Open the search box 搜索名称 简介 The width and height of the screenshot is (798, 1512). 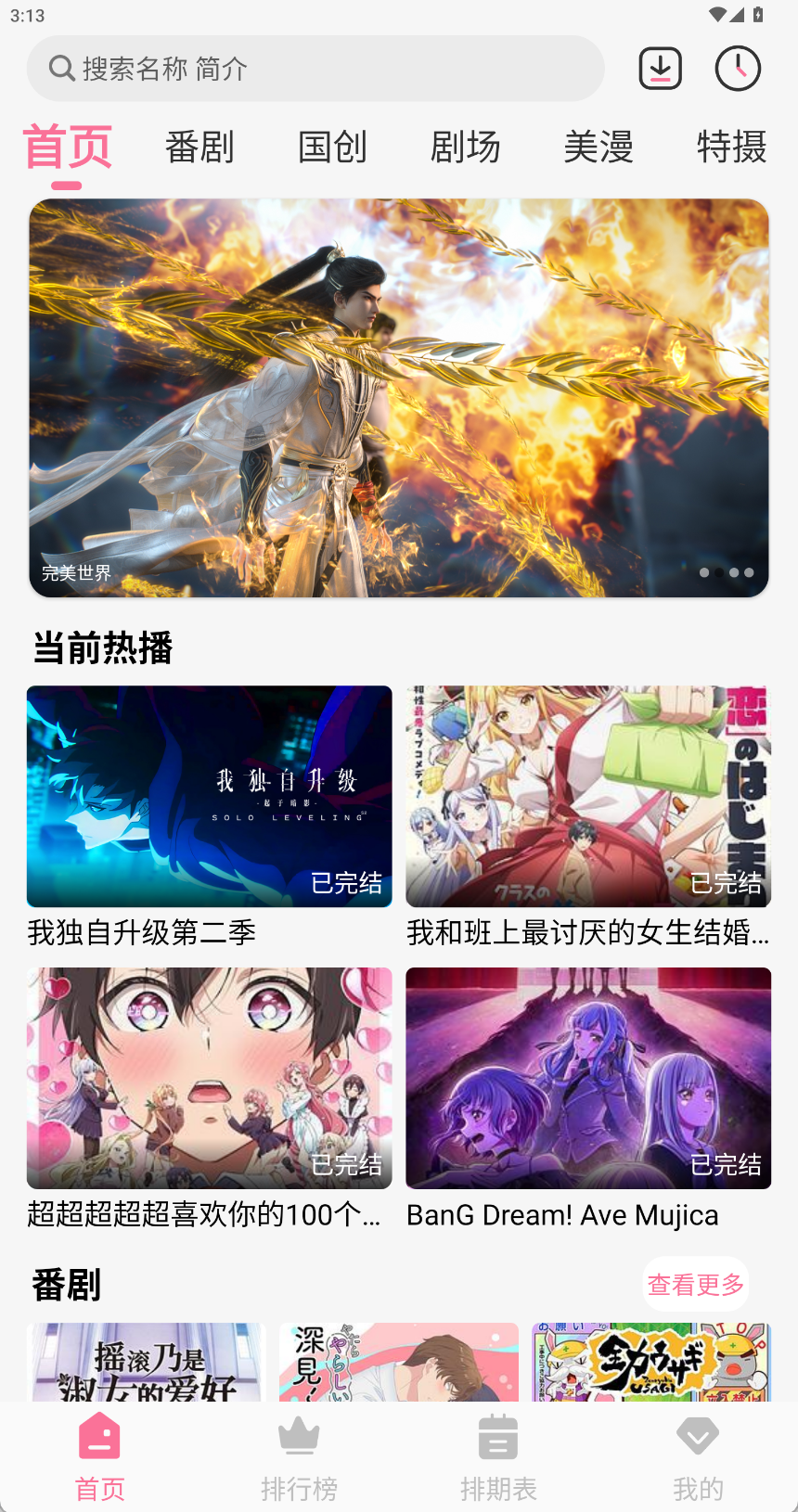point(315,69)
